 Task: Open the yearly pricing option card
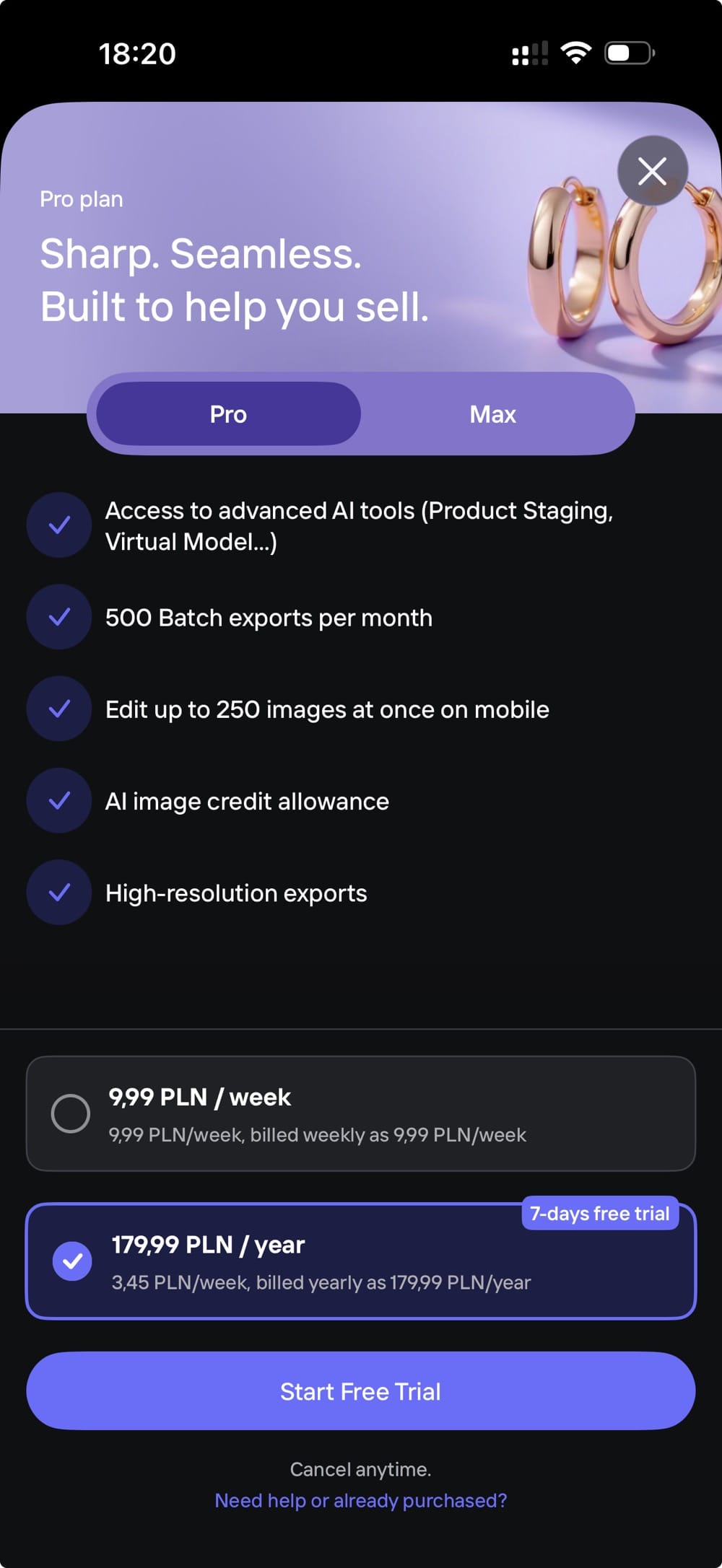click(360, 1261)
